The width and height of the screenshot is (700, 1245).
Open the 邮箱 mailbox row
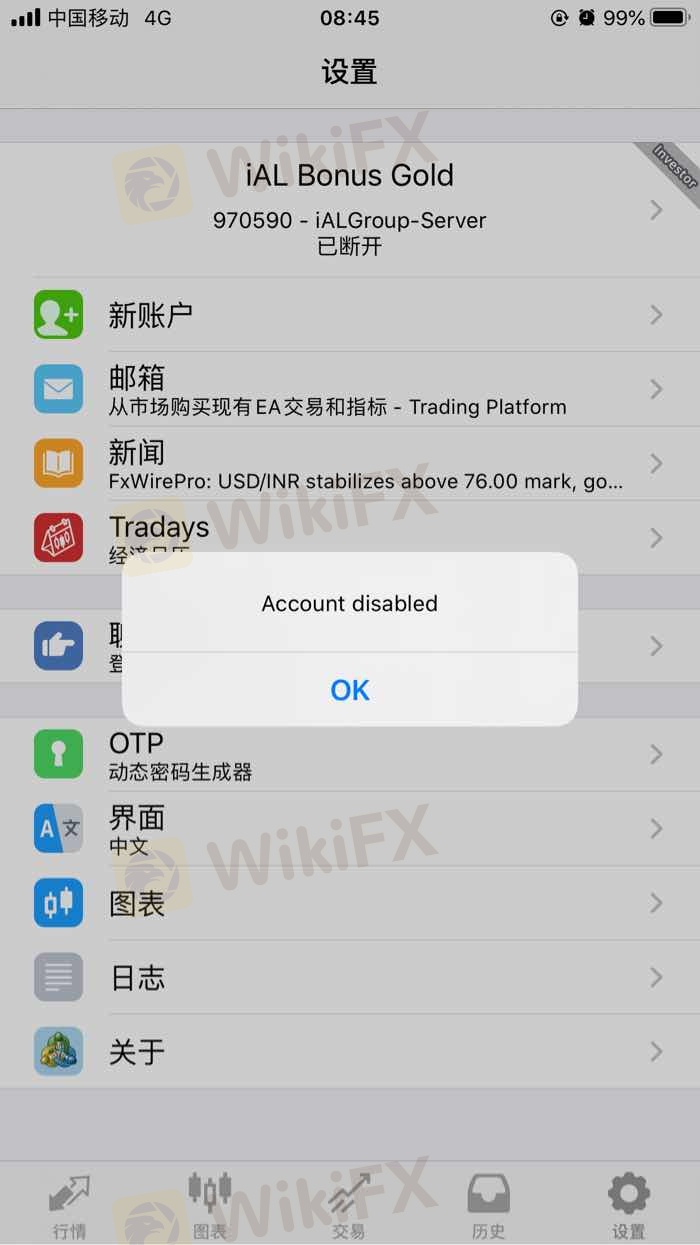350,389
